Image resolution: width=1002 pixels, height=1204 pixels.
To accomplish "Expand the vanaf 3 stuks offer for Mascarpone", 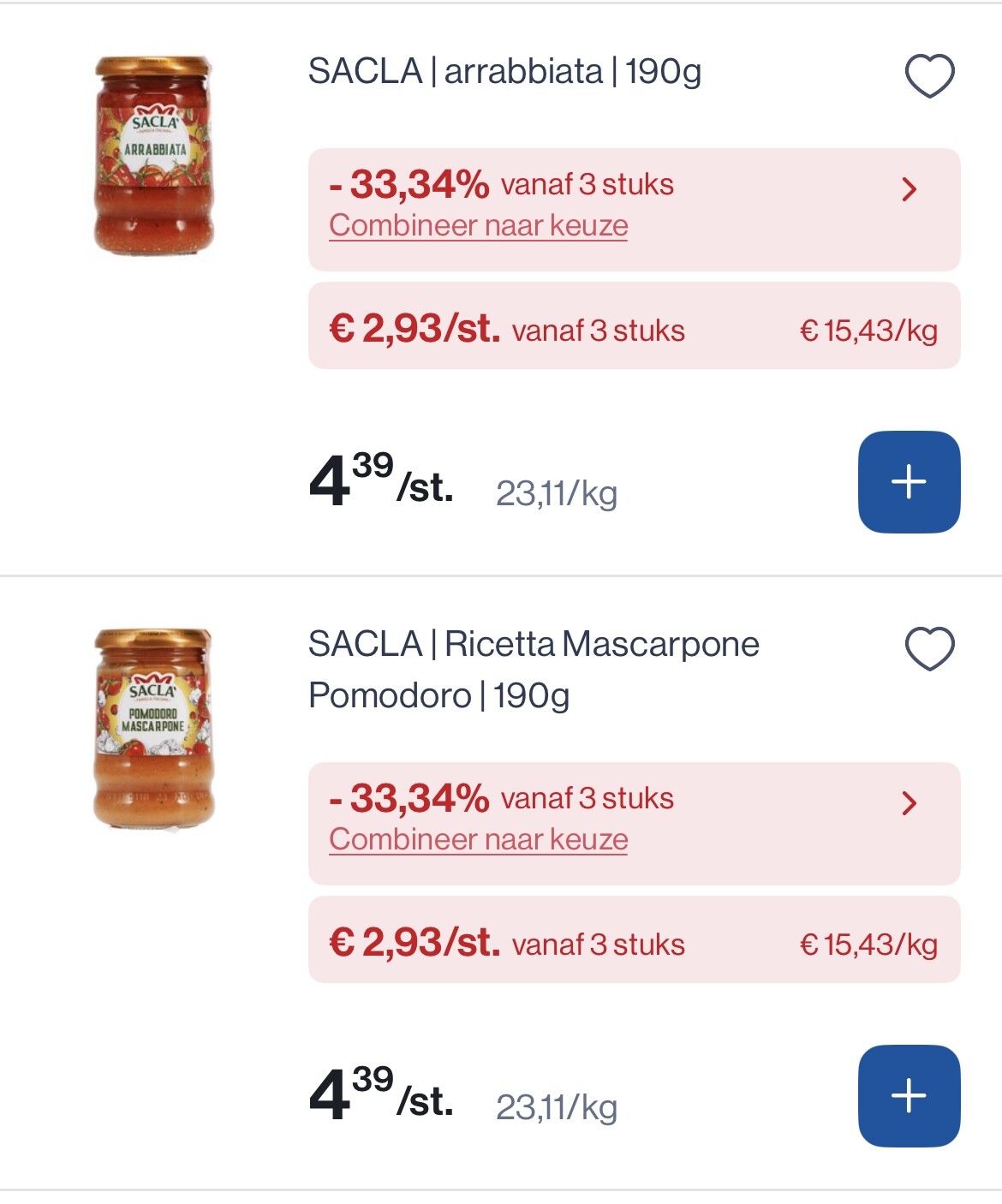I will click(588, 797).
